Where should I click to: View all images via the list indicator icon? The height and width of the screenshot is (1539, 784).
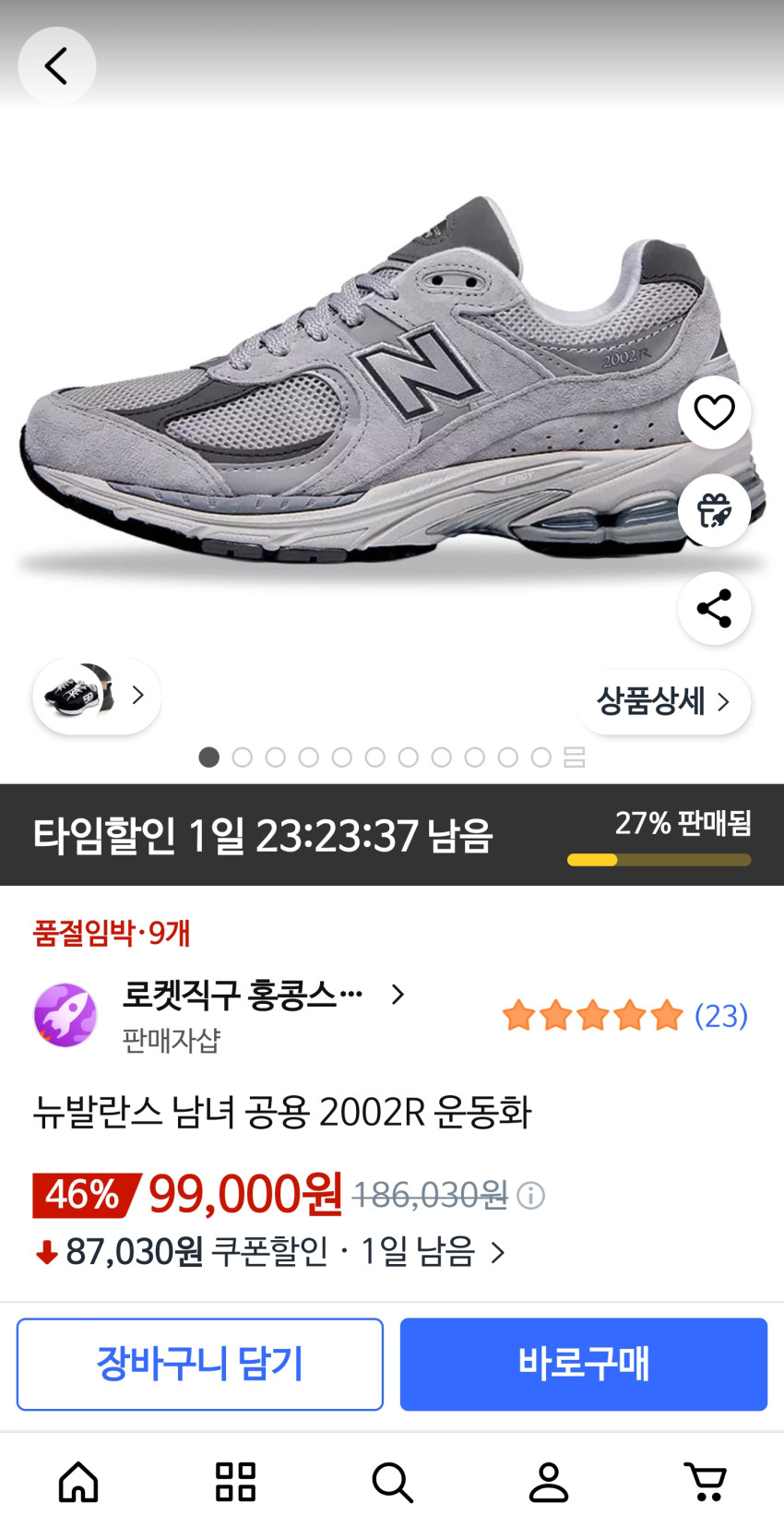coord(575,758)
